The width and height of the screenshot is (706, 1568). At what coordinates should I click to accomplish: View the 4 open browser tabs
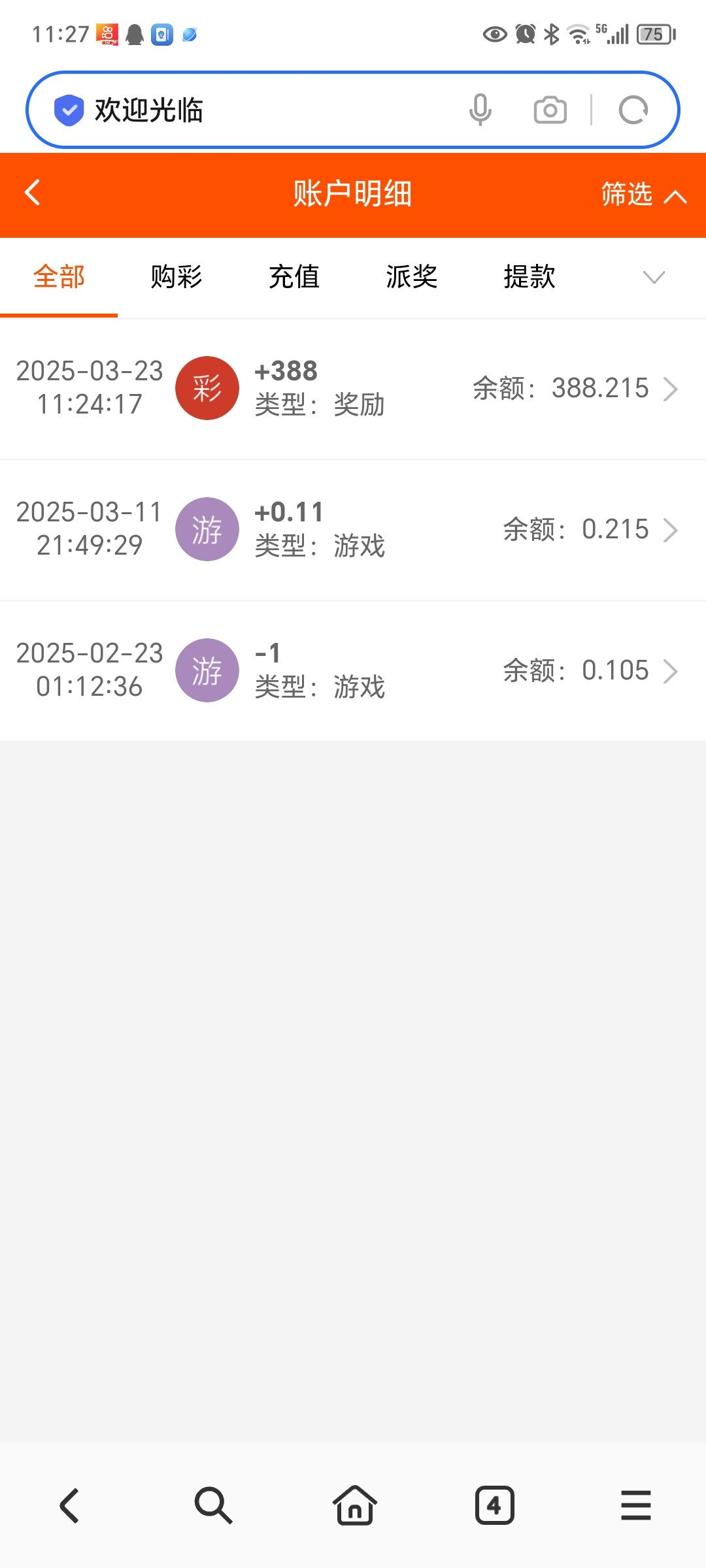(495, 1505)
